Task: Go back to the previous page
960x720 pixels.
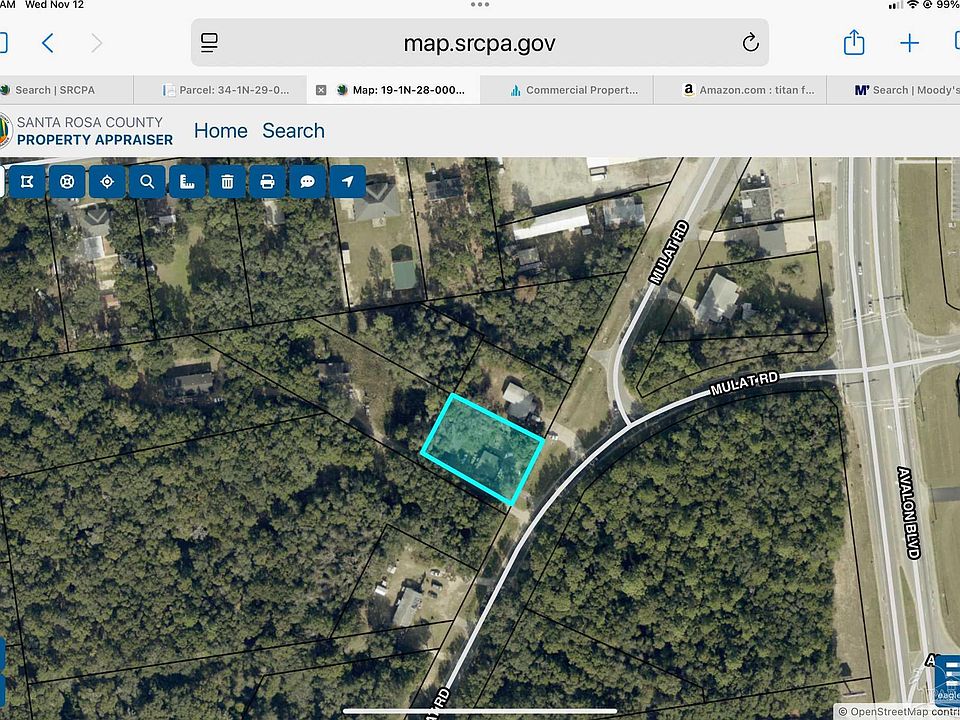Action: pyautogui.click(x=47, y=43)
